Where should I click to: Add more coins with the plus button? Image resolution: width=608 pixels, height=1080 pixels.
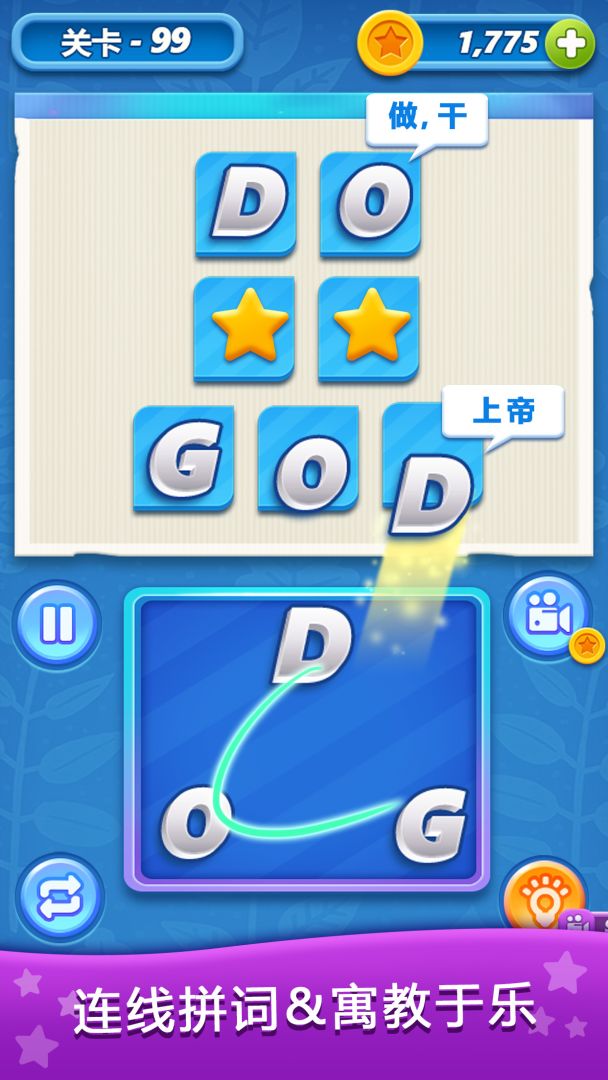click(571, 44)
